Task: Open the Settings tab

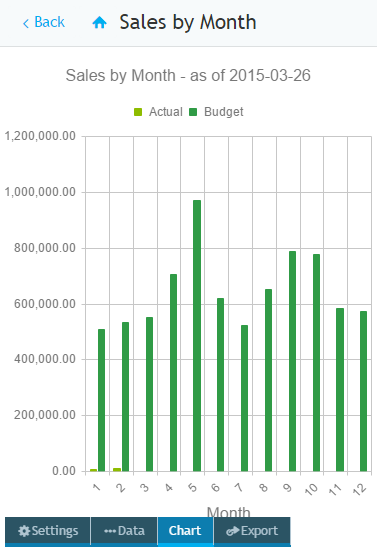Action: 48,531
